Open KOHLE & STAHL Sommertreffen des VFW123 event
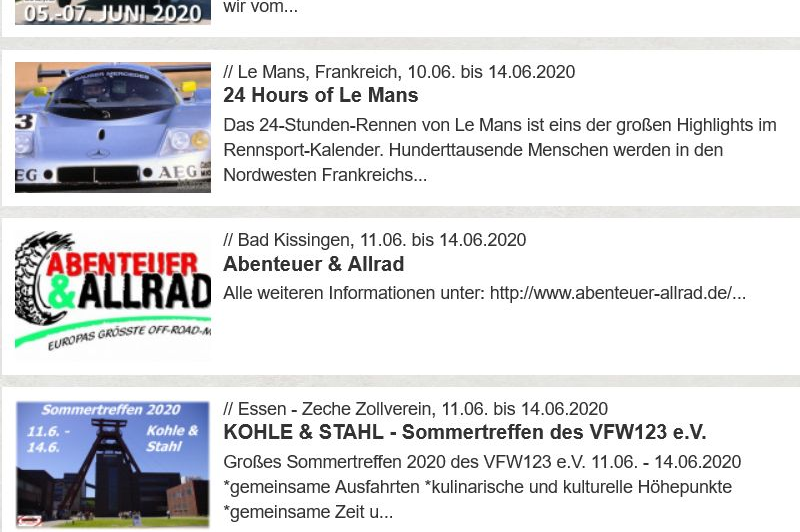Screen dimensions: 800x532 (465, 433)
